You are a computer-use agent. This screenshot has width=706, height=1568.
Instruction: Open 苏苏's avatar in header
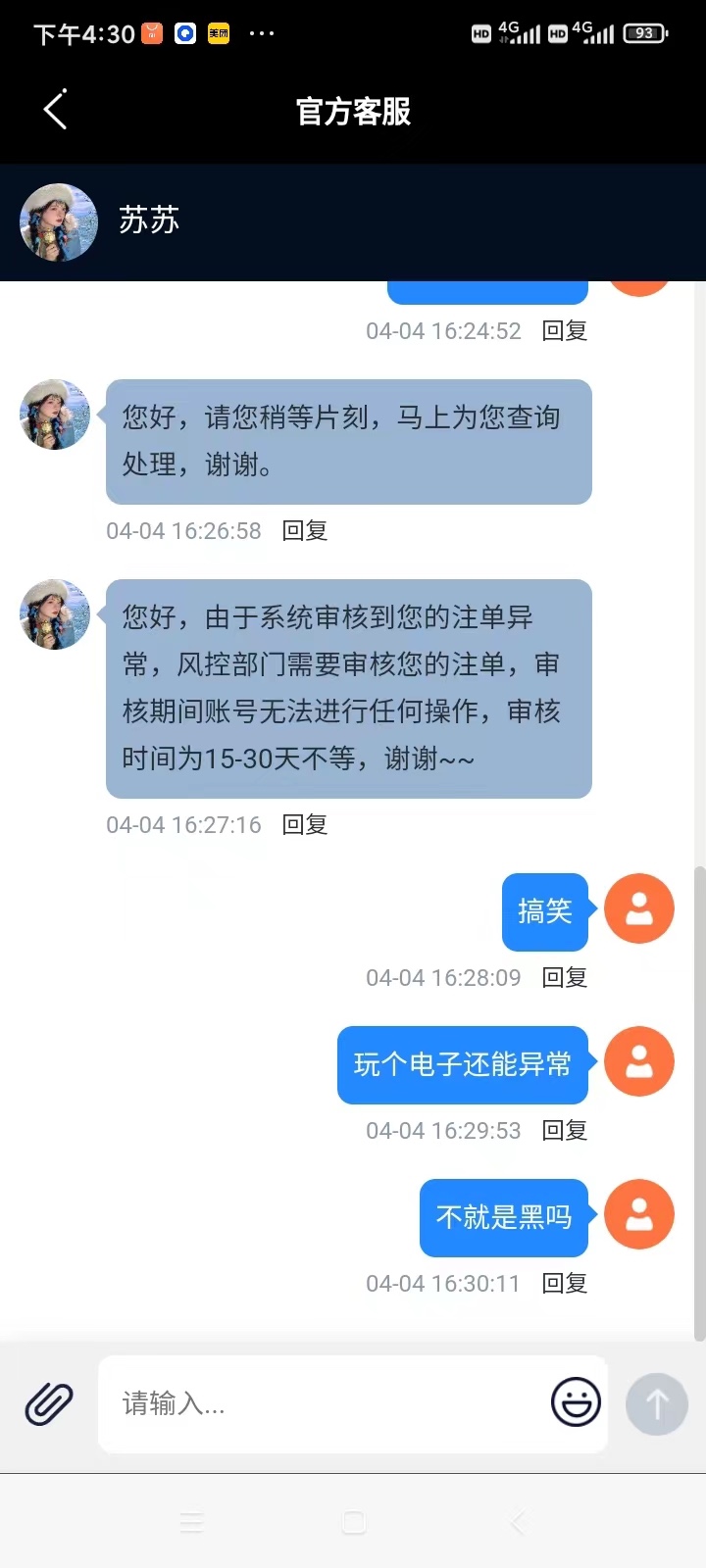point(59,222)
